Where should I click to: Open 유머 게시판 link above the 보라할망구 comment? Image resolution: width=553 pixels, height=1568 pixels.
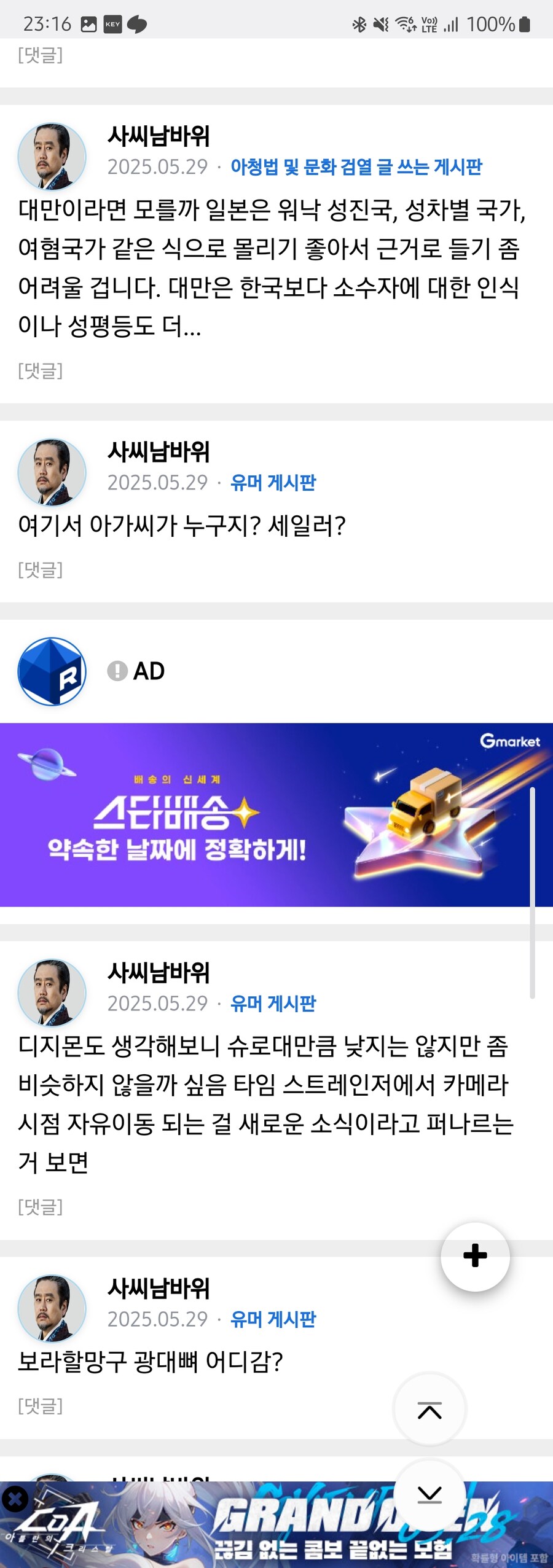click(273, 1319)
